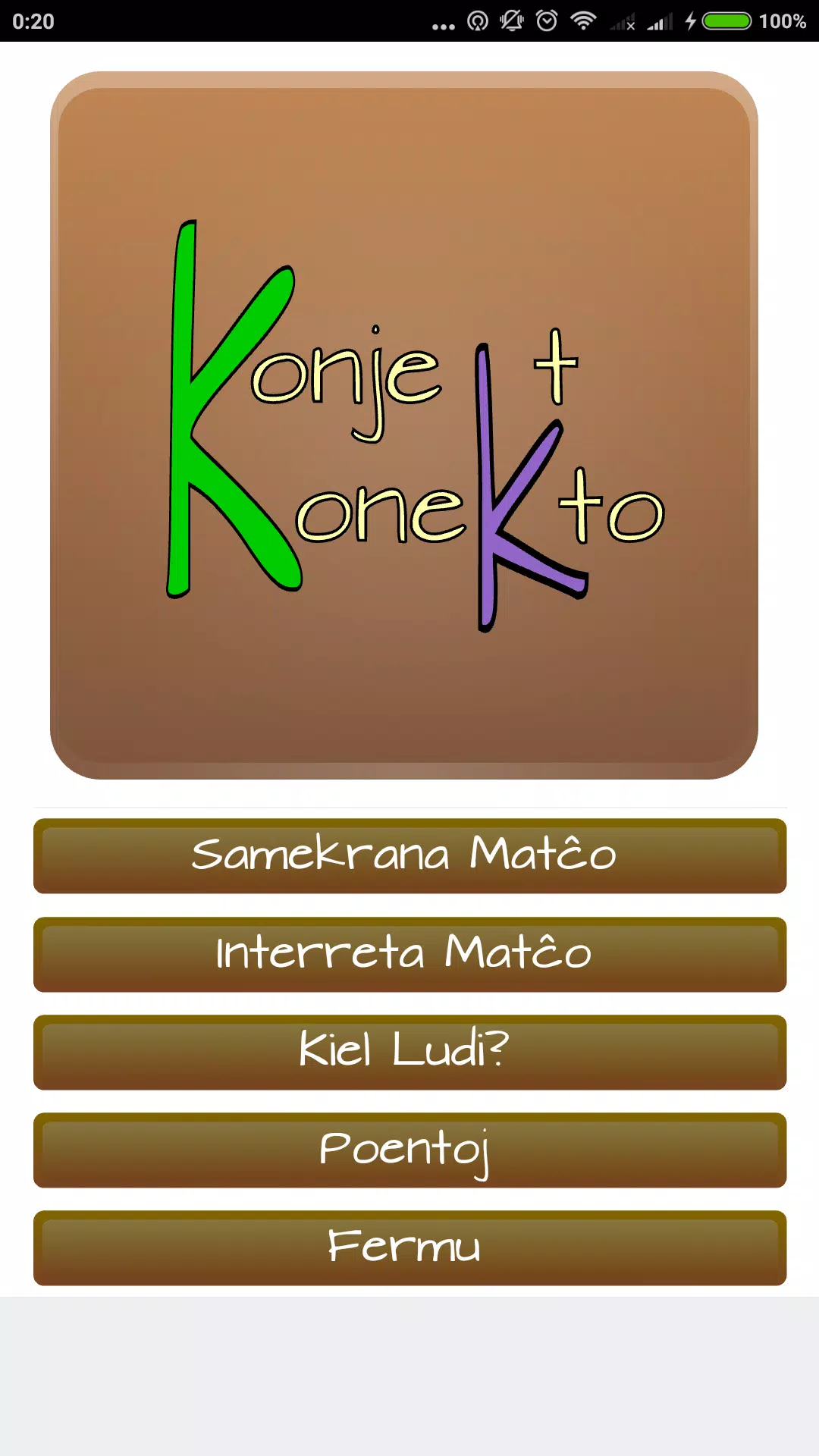View the Poentoj scores
This screenshot has width=819, height=1456.
pos(409,1150)
